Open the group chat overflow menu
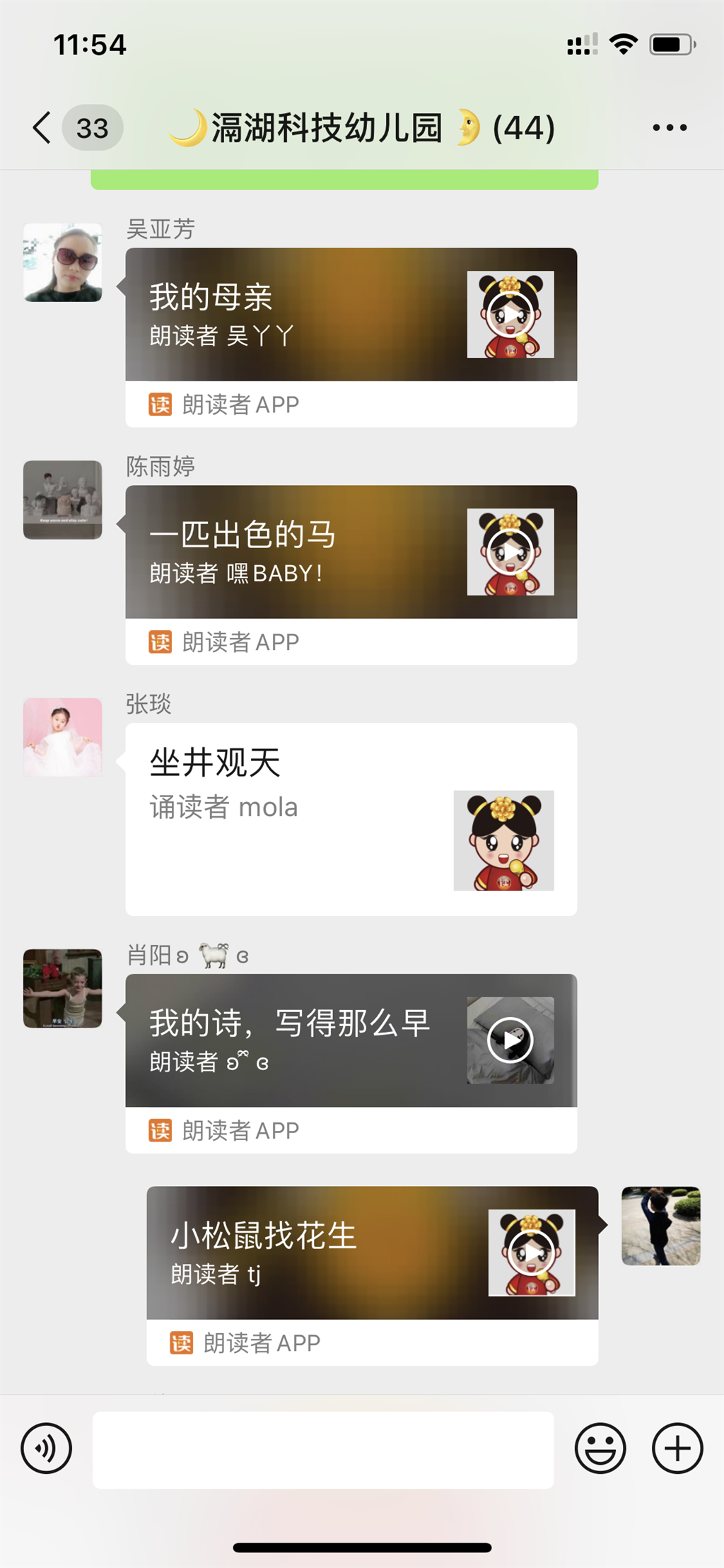The width and height of the screenshot is (724, 1568). coord(669,128)
